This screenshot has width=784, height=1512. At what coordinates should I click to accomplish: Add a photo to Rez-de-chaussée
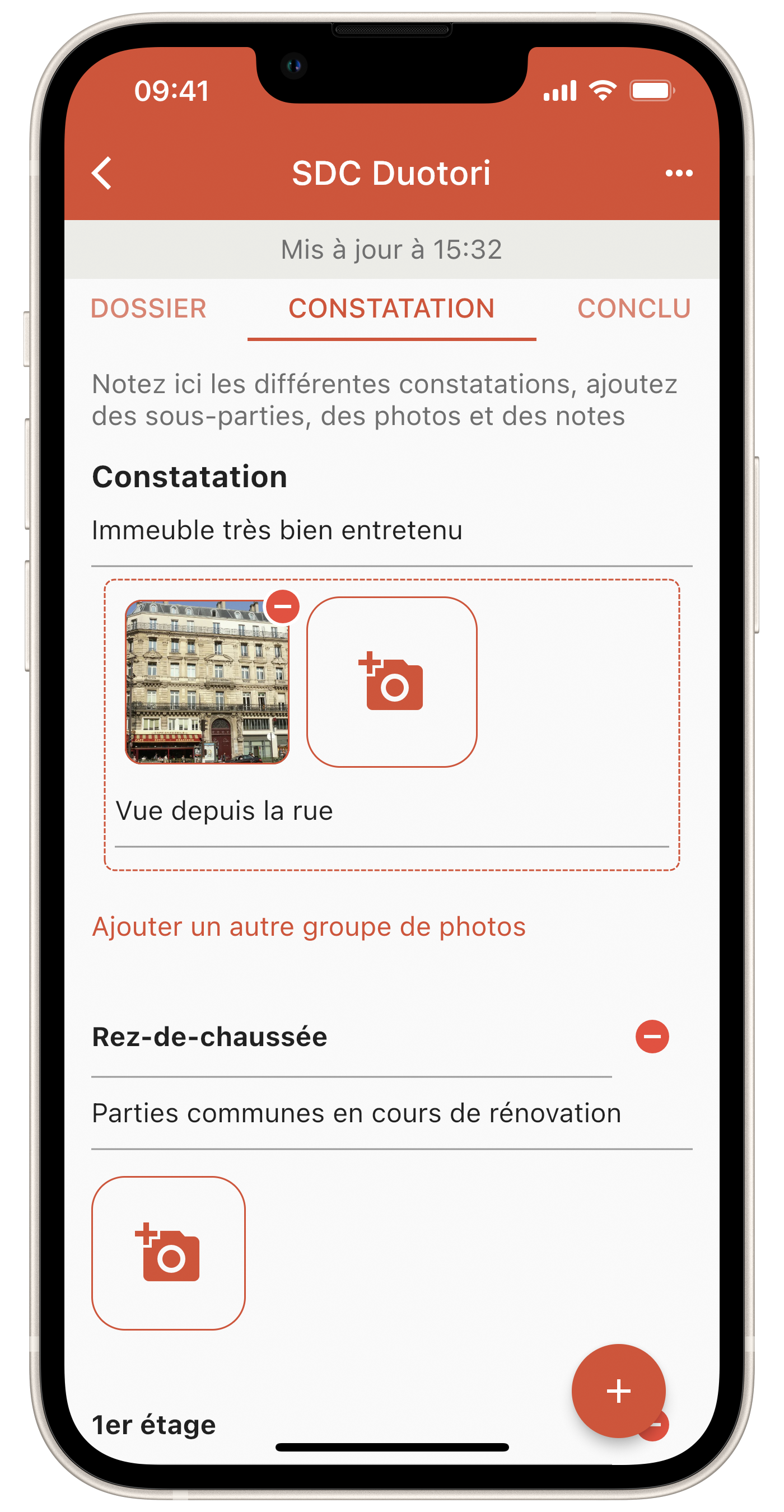(x=169, y=1253)
